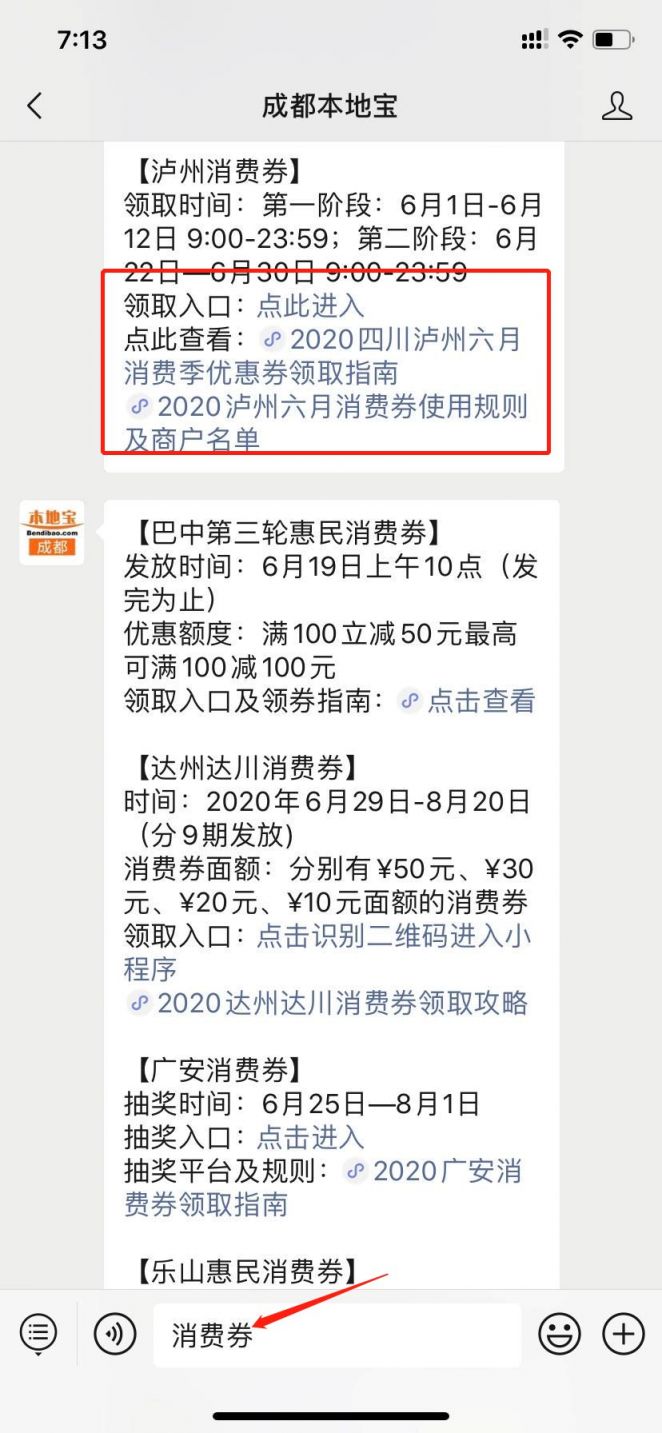Open 2020泸州六月消费券使用规则及商户名单 link
662x1433 pixels.
(x=326, y=423)
